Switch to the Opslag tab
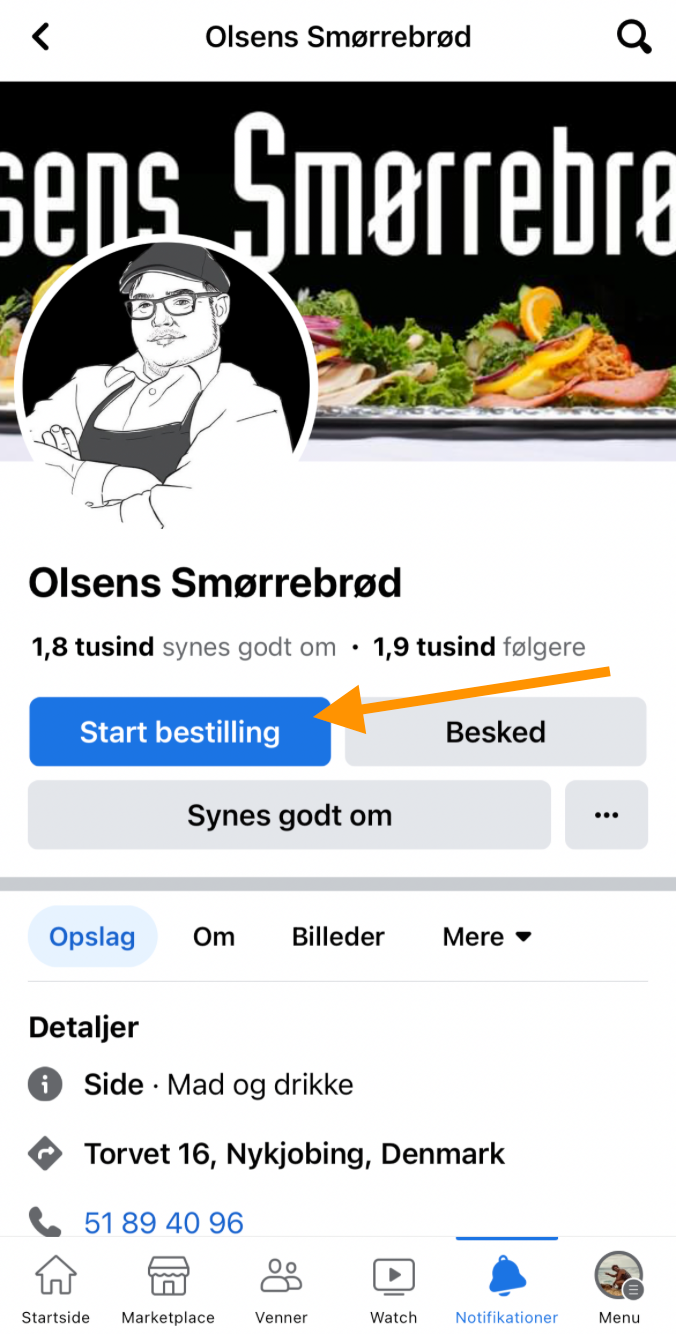Screen dimensions: 680x1334 pos(92,937)
